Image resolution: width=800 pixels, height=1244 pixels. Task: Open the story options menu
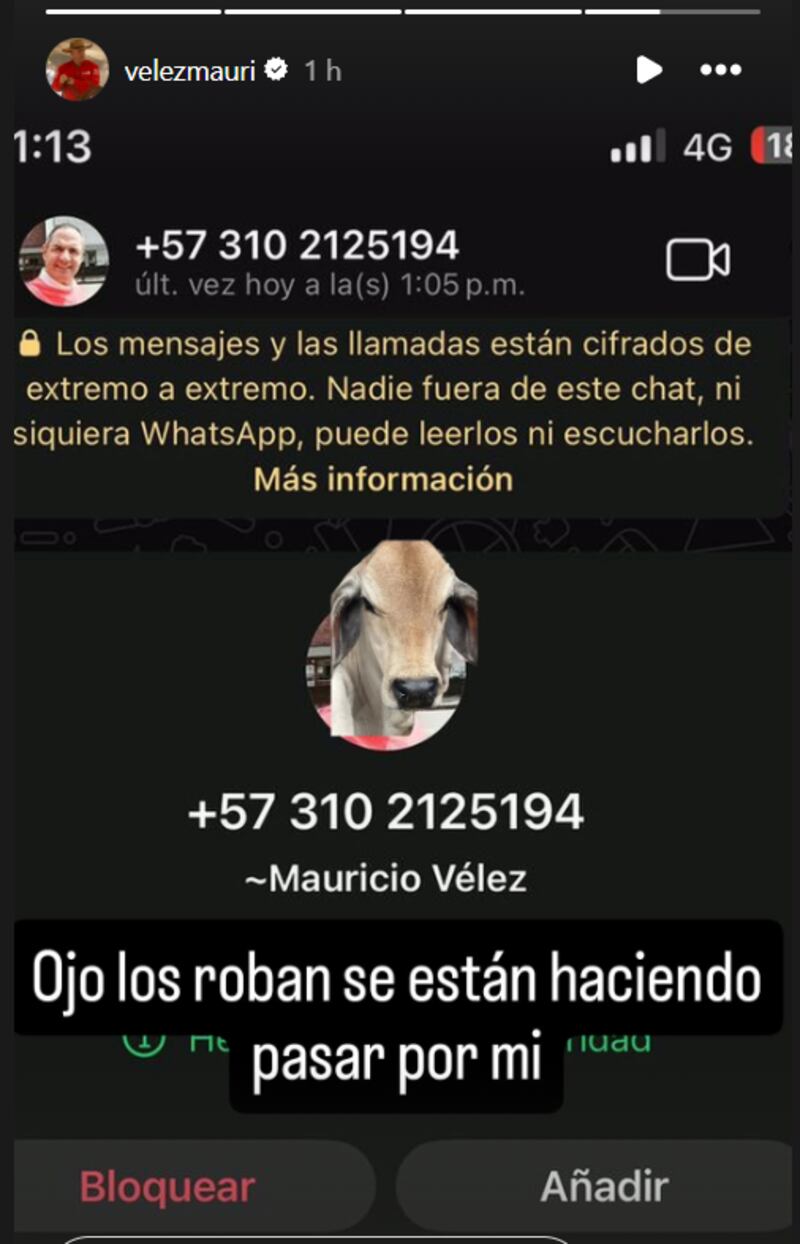click(x=718, y=68)
